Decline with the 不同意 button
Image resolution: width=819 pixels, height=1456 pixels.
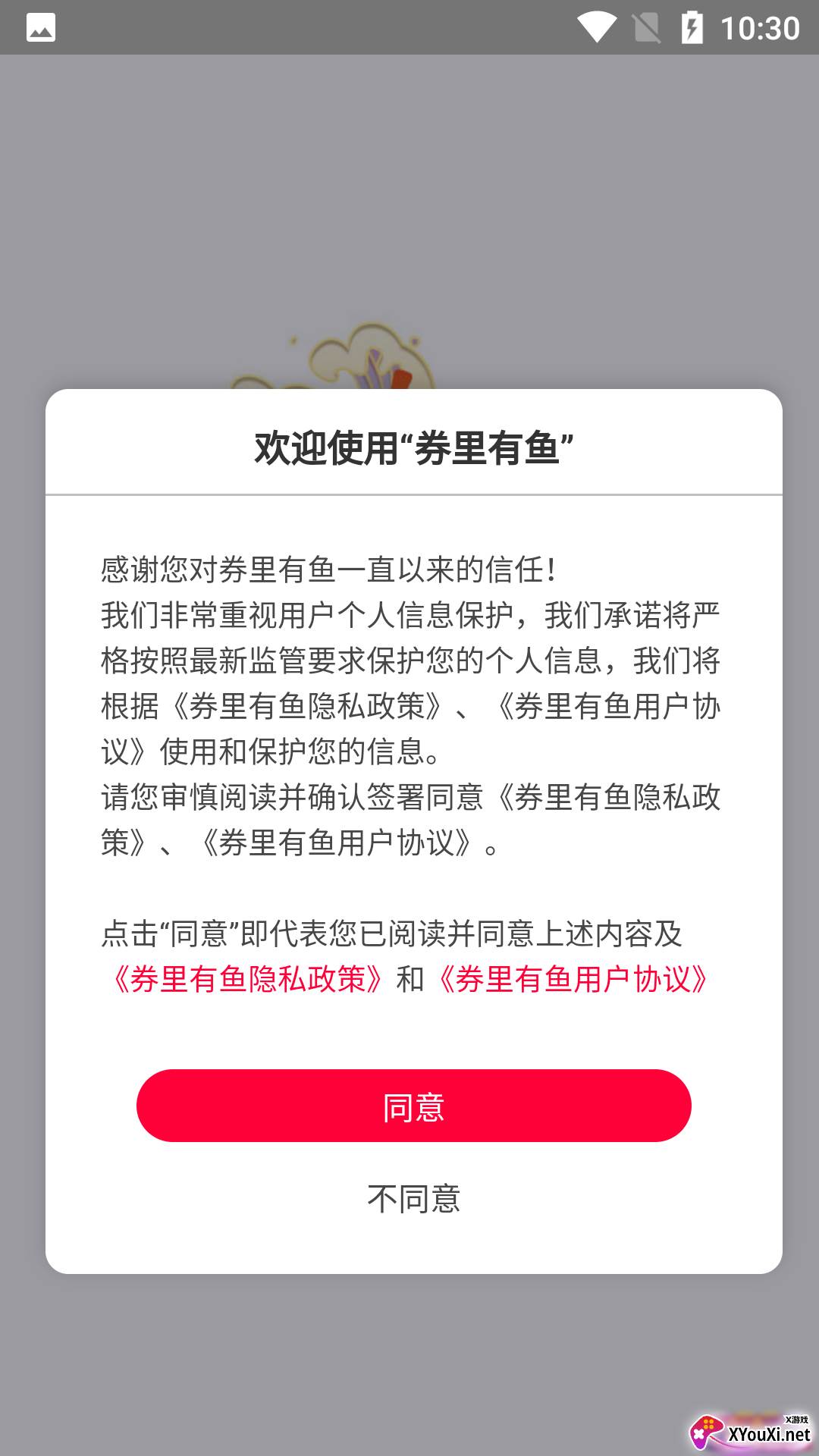tap(413, 1199)
